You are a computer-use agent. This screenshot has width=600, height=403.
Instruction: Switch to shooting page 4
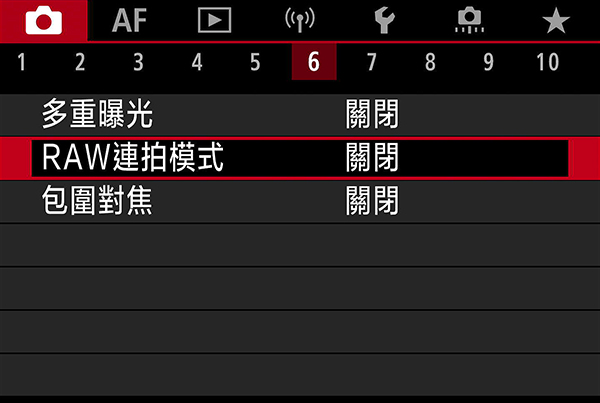click(x=196, y=63)
